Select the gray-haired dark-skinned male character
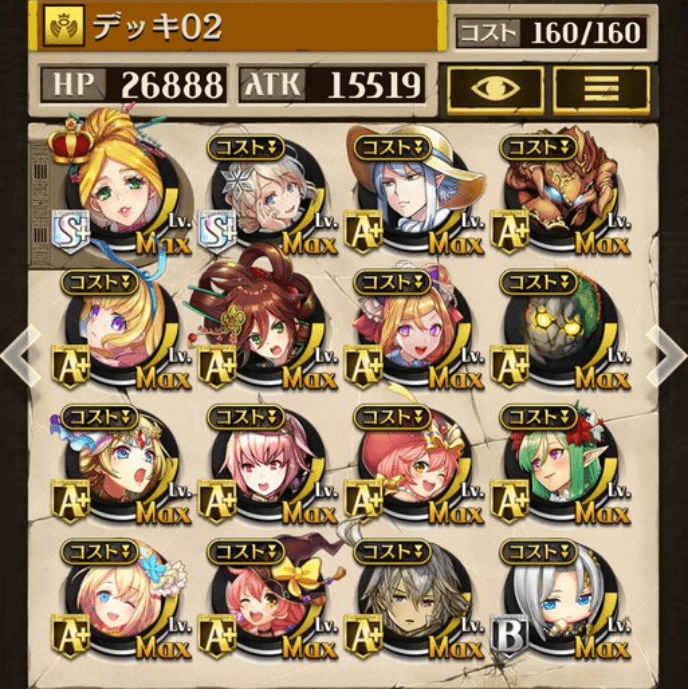688x689 pixels. pos(410,600)
